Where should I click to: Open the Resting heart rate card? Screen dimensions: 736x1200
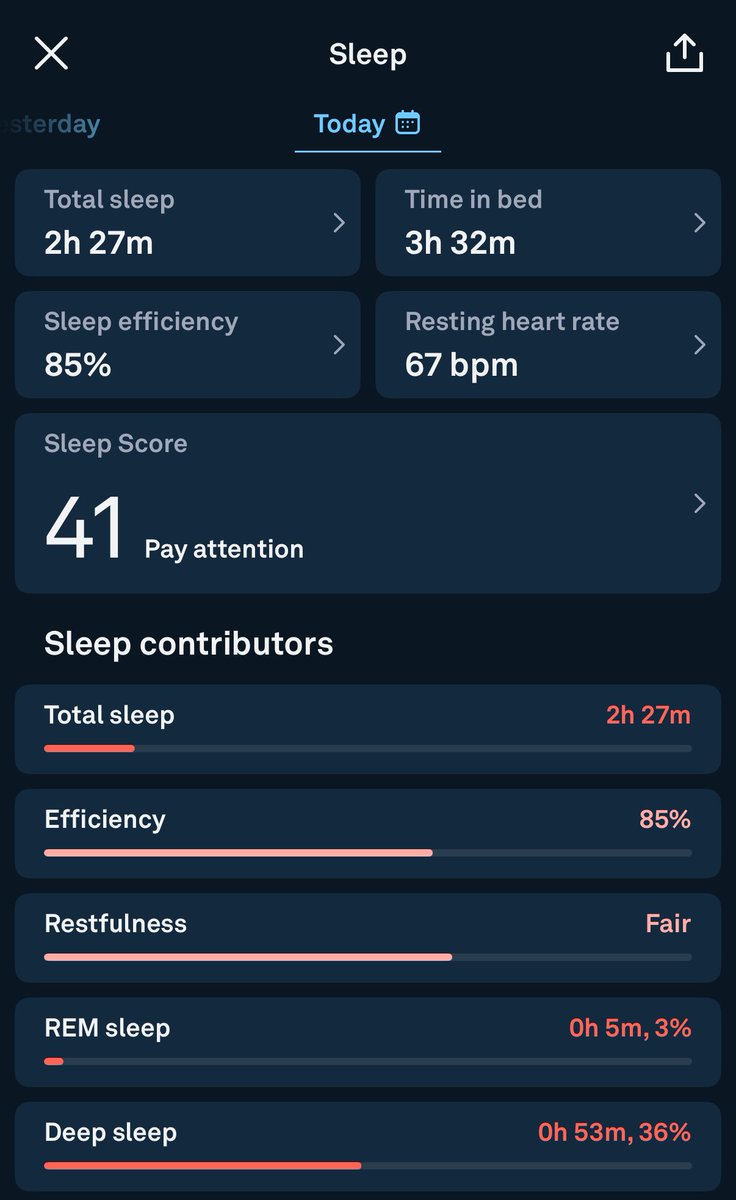[548, 344]
